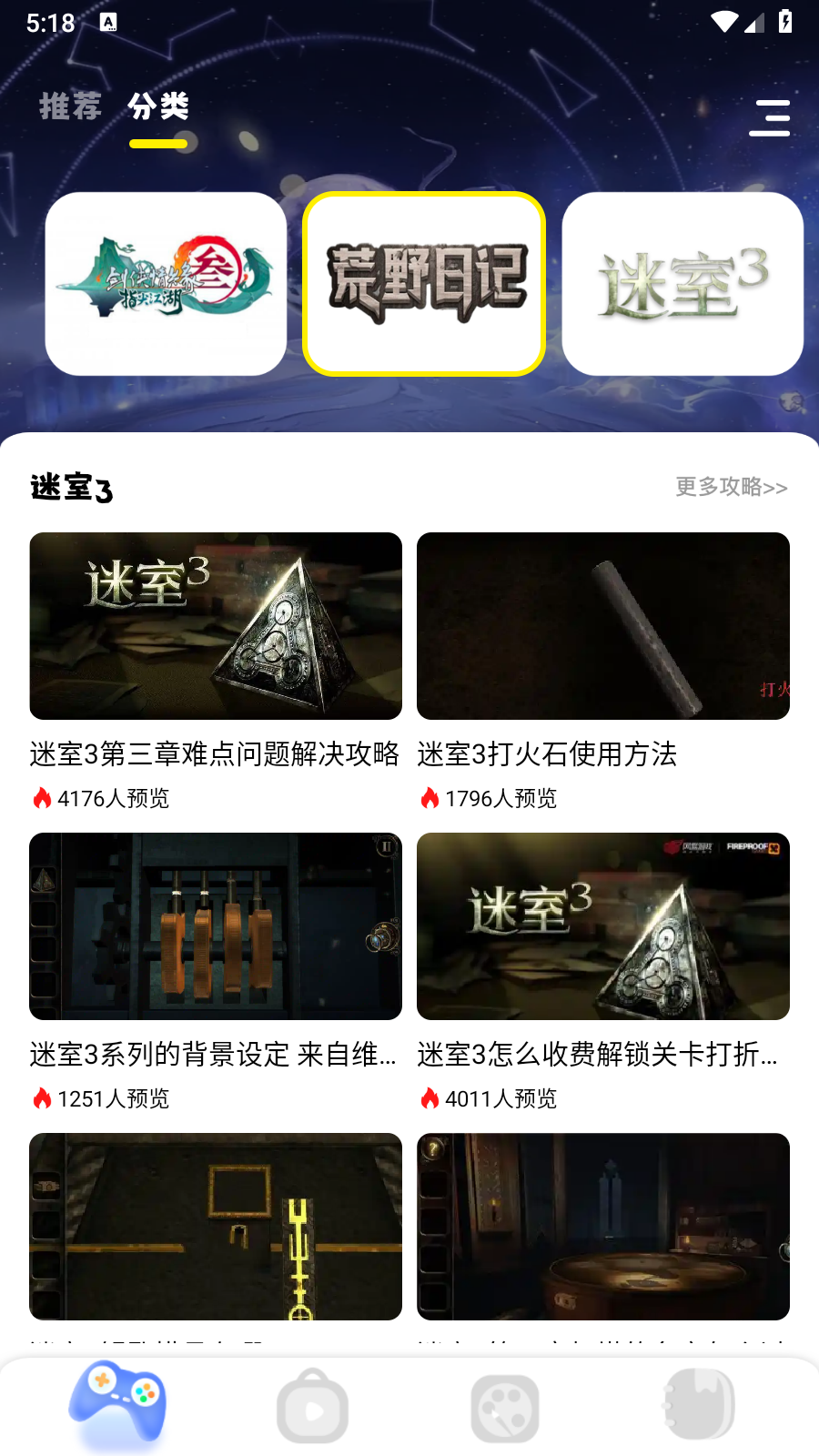Open the 迷室3背景设定 article thumbnail
This screenshot has height=1456, width=819.
215,925
